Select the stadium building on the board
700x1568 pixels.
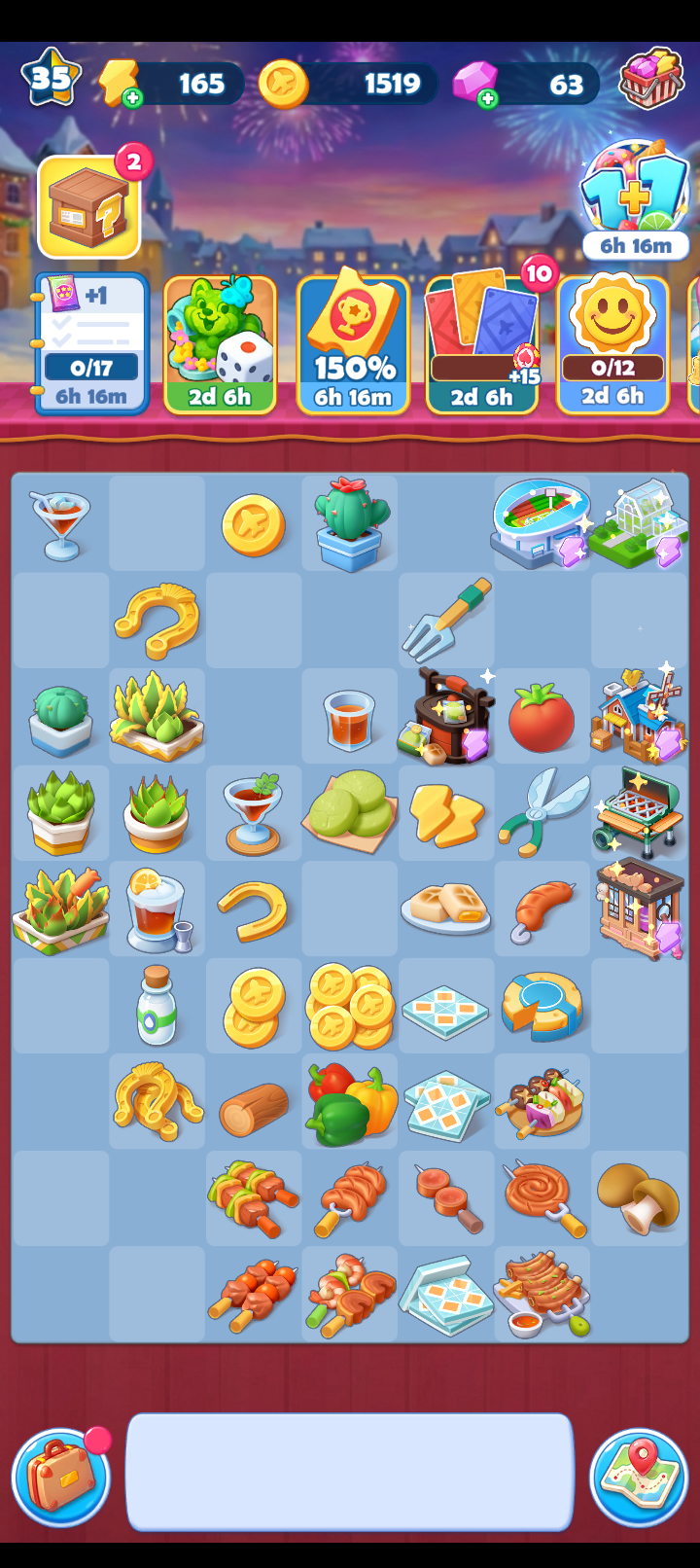(x=541, y=522)
